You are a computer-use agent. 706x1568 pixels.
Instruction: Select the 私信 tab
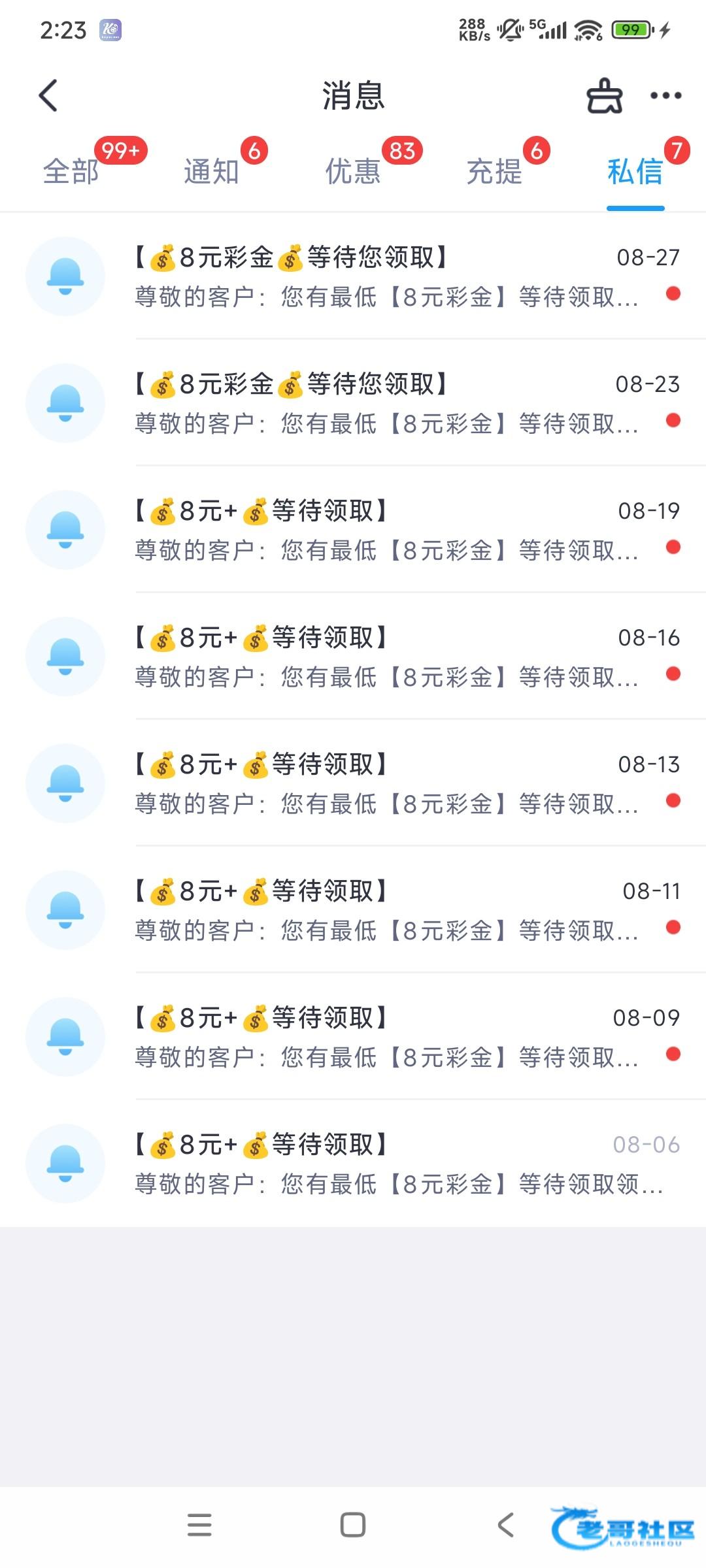[635, 171]
